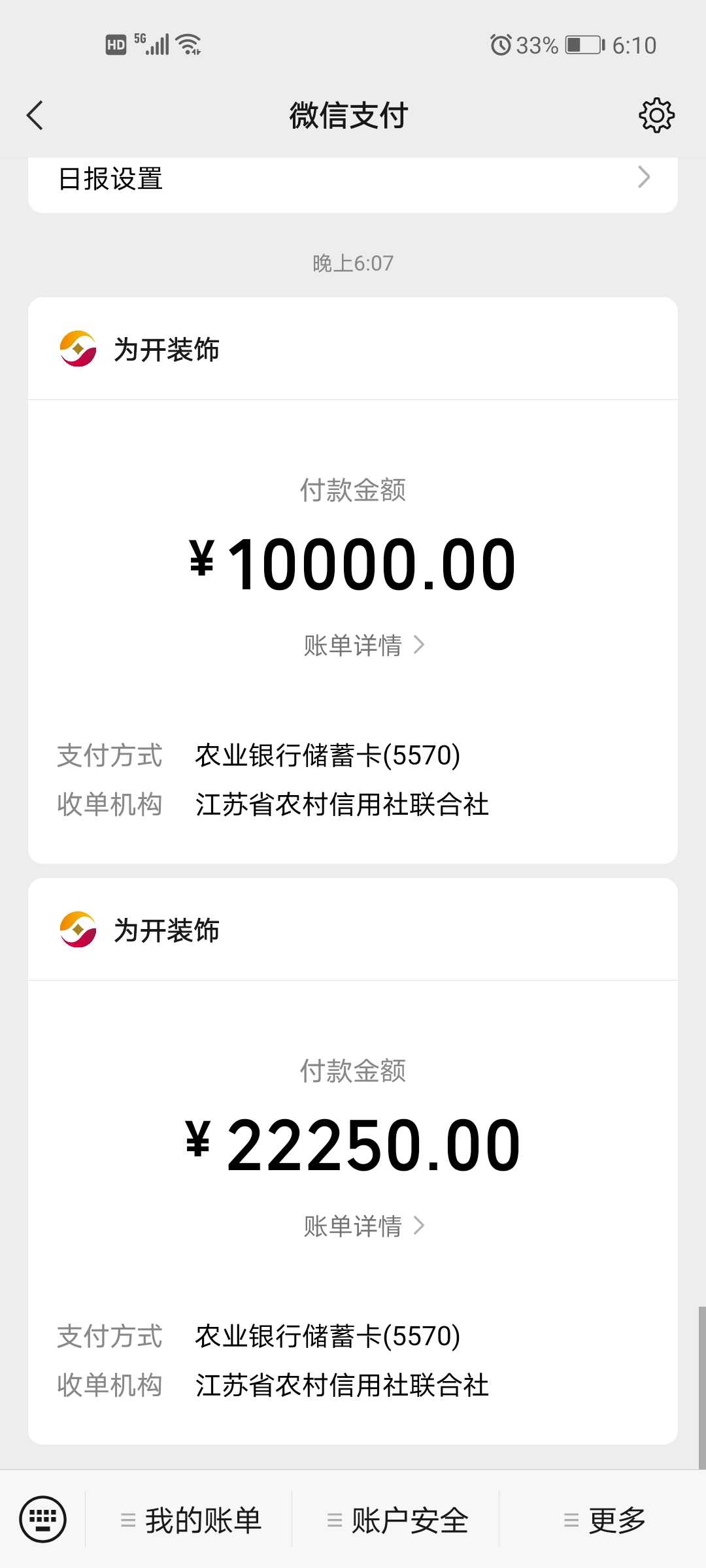Screen dimensions: 706x1568
Task: Open the 我的账单 menu
Action: tap(191, 1520)
